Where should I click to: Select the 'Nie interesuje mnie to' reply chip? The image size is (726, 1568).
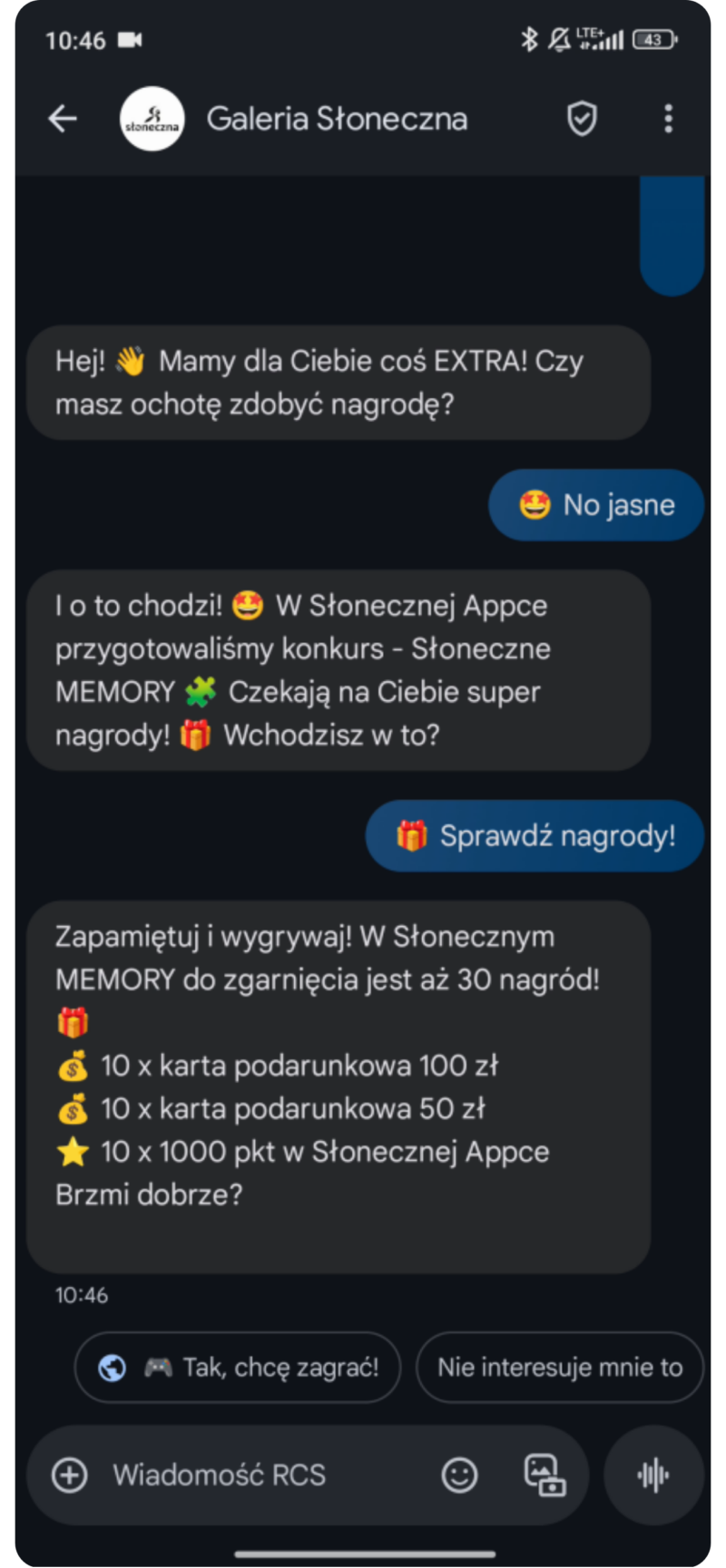[559, 1367]
